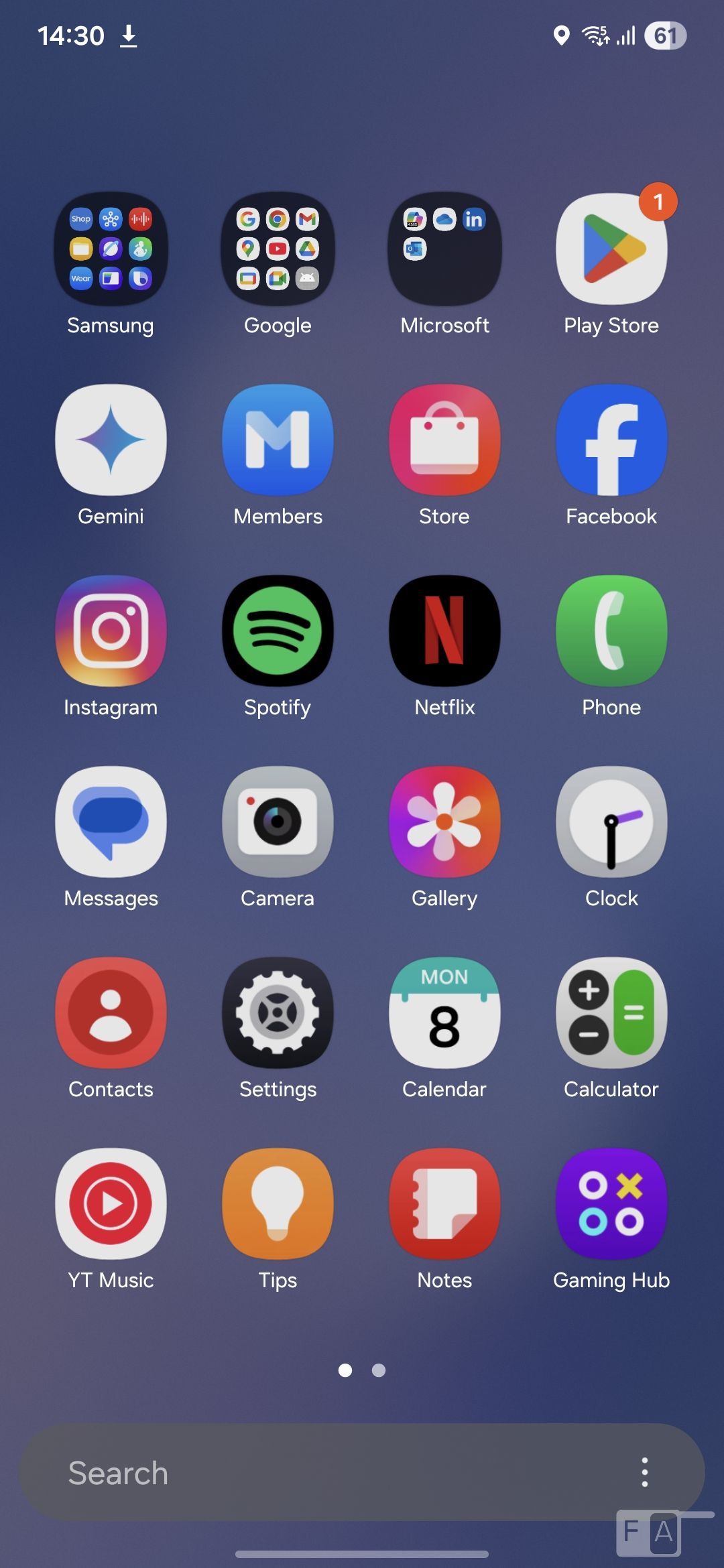Launch the Camera

tap(278, 822)
